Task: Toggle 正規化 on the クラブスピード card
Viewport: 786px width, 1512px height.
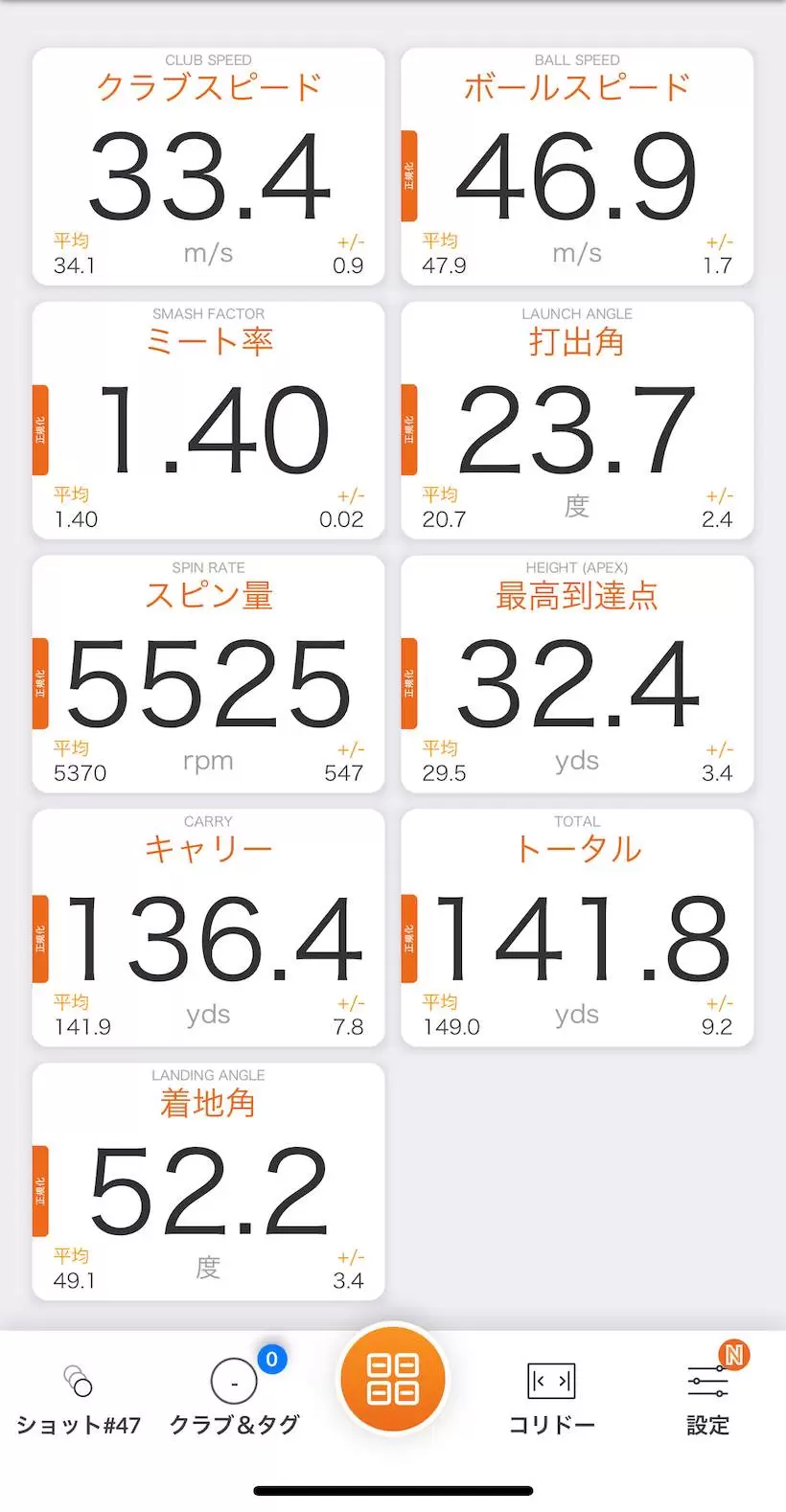Action: point(39,167)
